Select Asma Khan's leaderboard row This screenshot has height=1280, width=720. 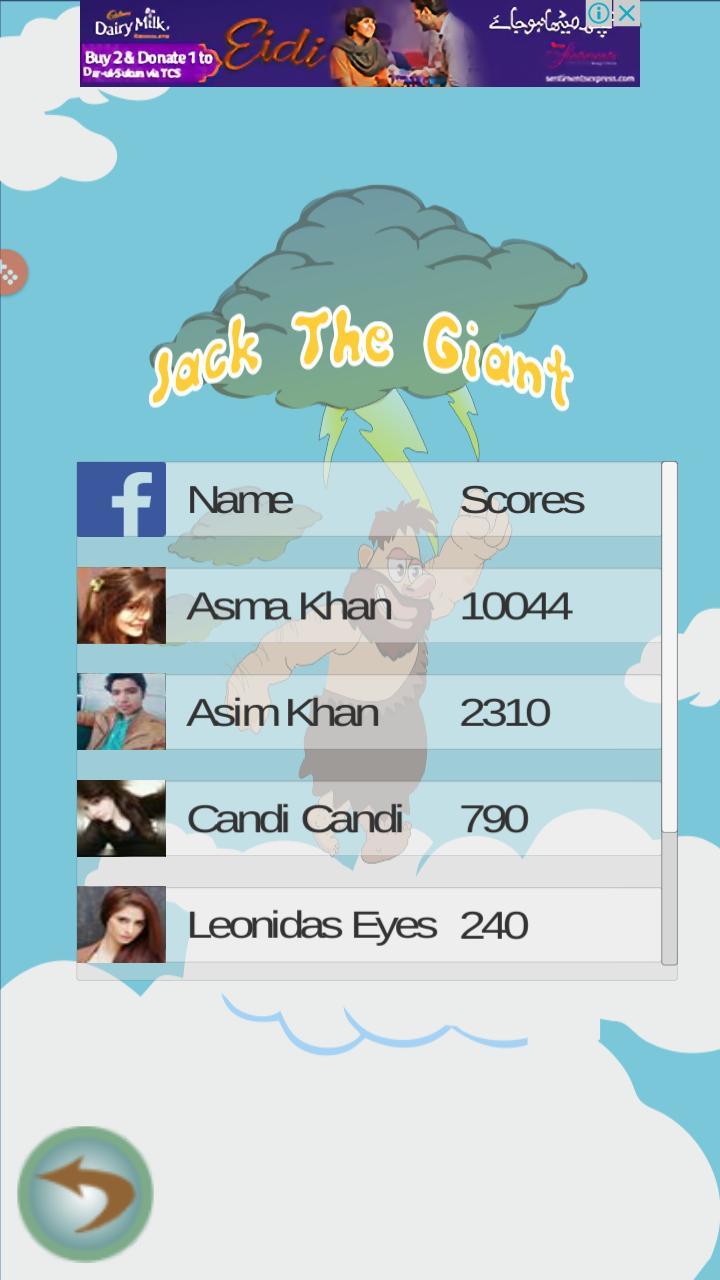coord(370,606)
